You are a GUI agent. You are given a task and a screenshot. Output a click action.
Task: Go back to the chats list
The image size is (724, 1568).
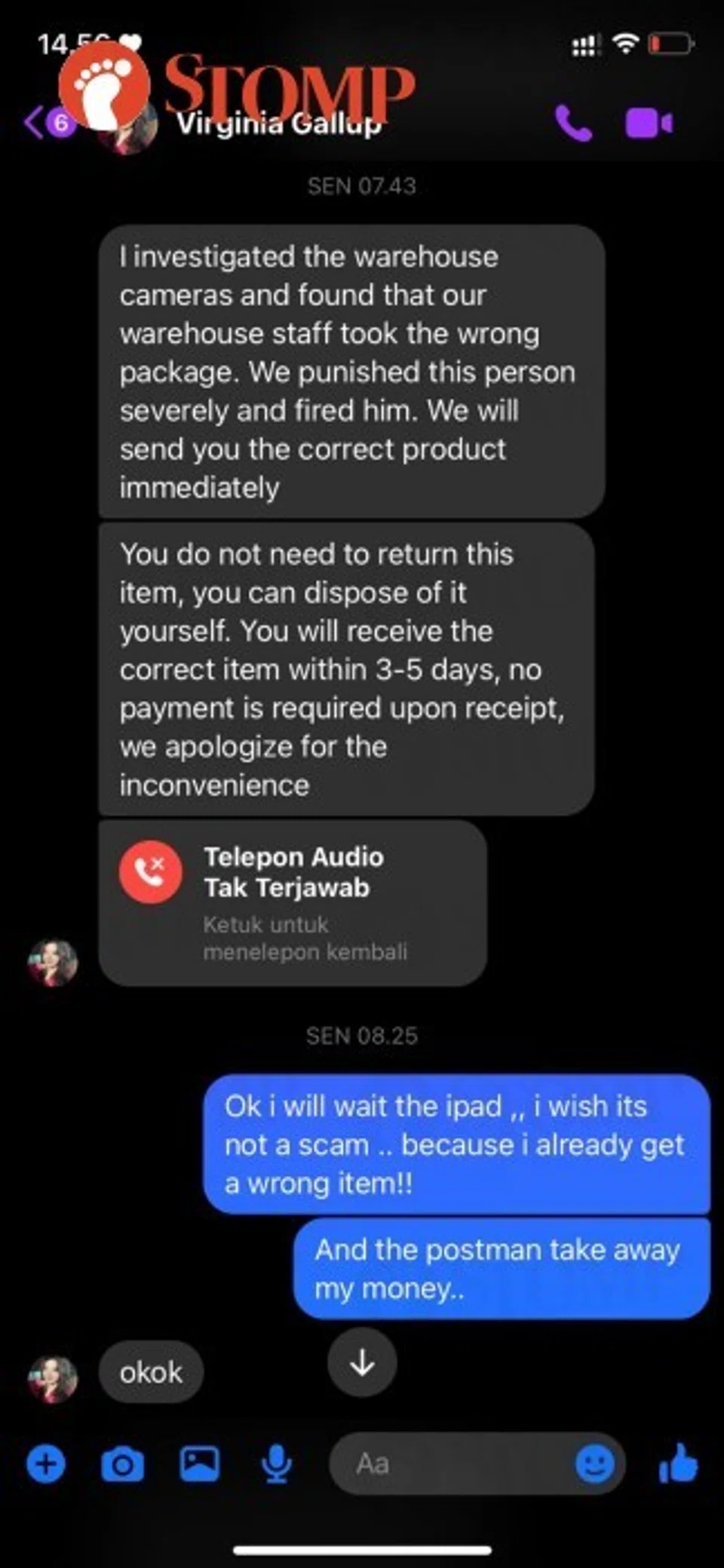point(34,122)
